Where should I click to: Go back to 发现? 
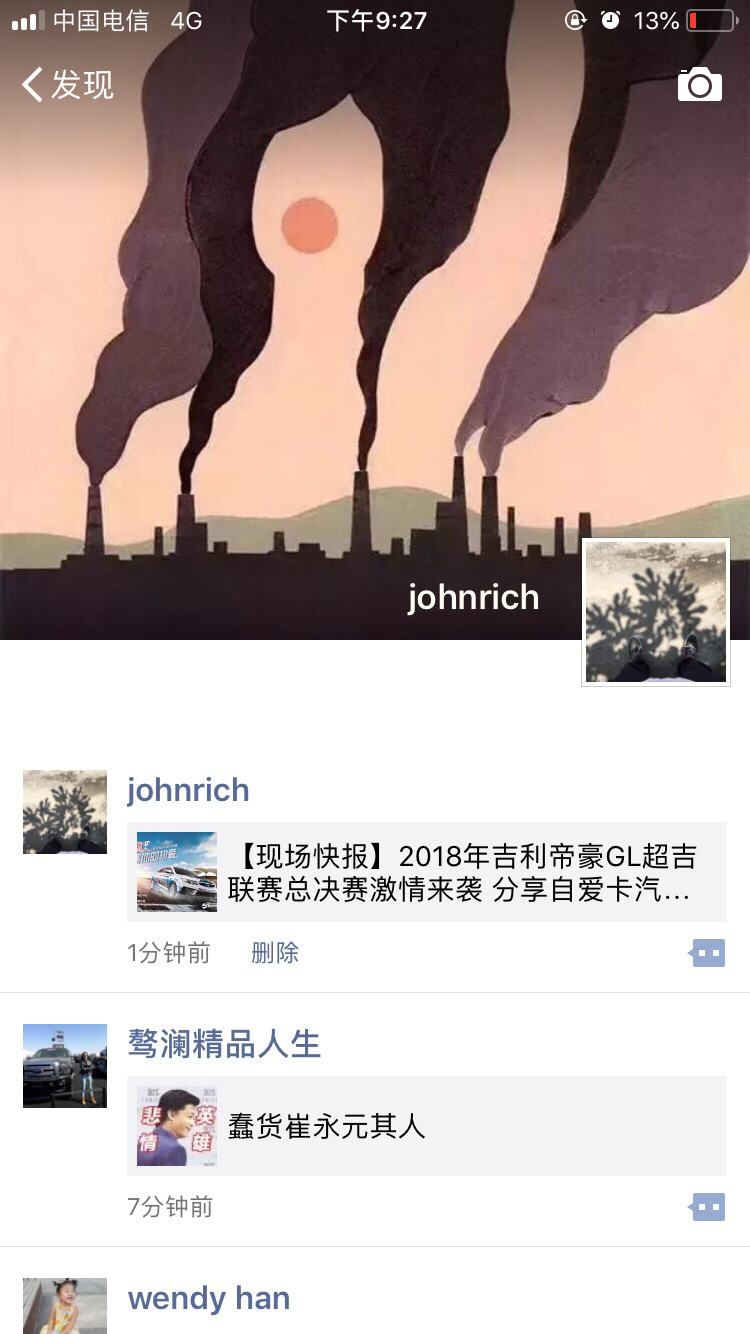click(x=68, y=85)
